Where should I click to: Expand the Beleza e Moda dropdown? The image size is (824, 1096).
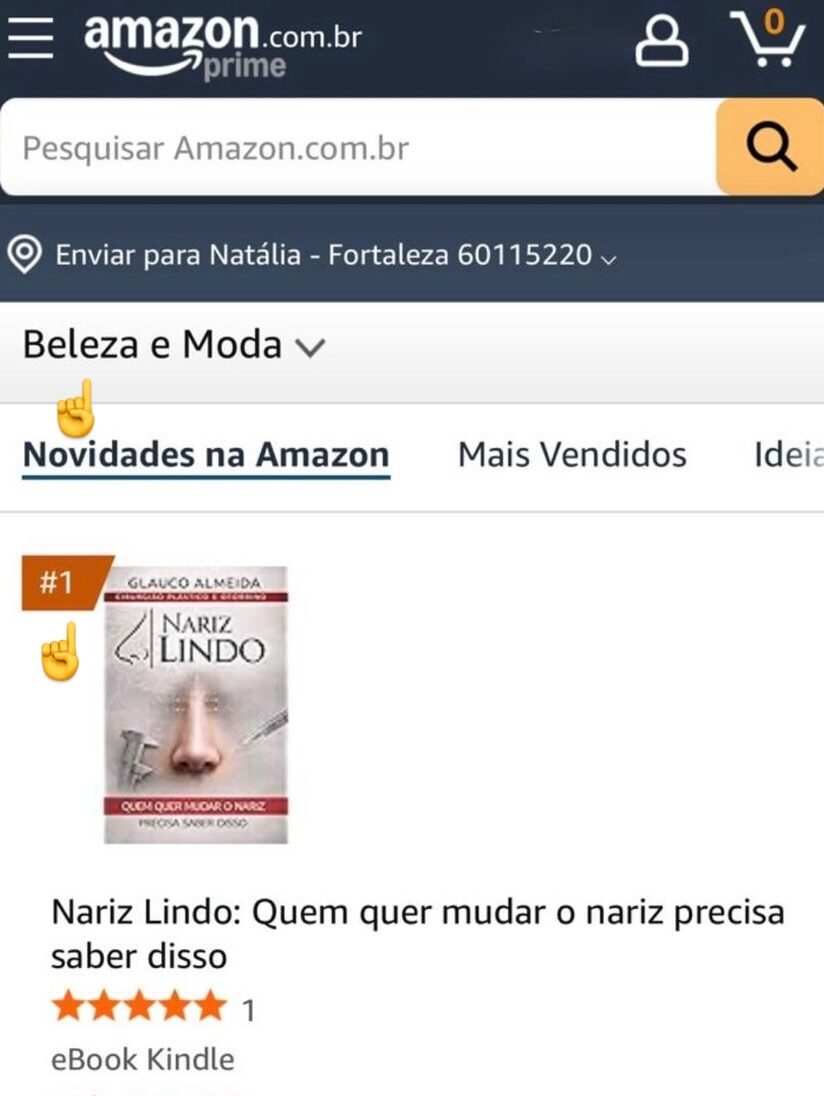pyautogui.click(x=174, y=346)
